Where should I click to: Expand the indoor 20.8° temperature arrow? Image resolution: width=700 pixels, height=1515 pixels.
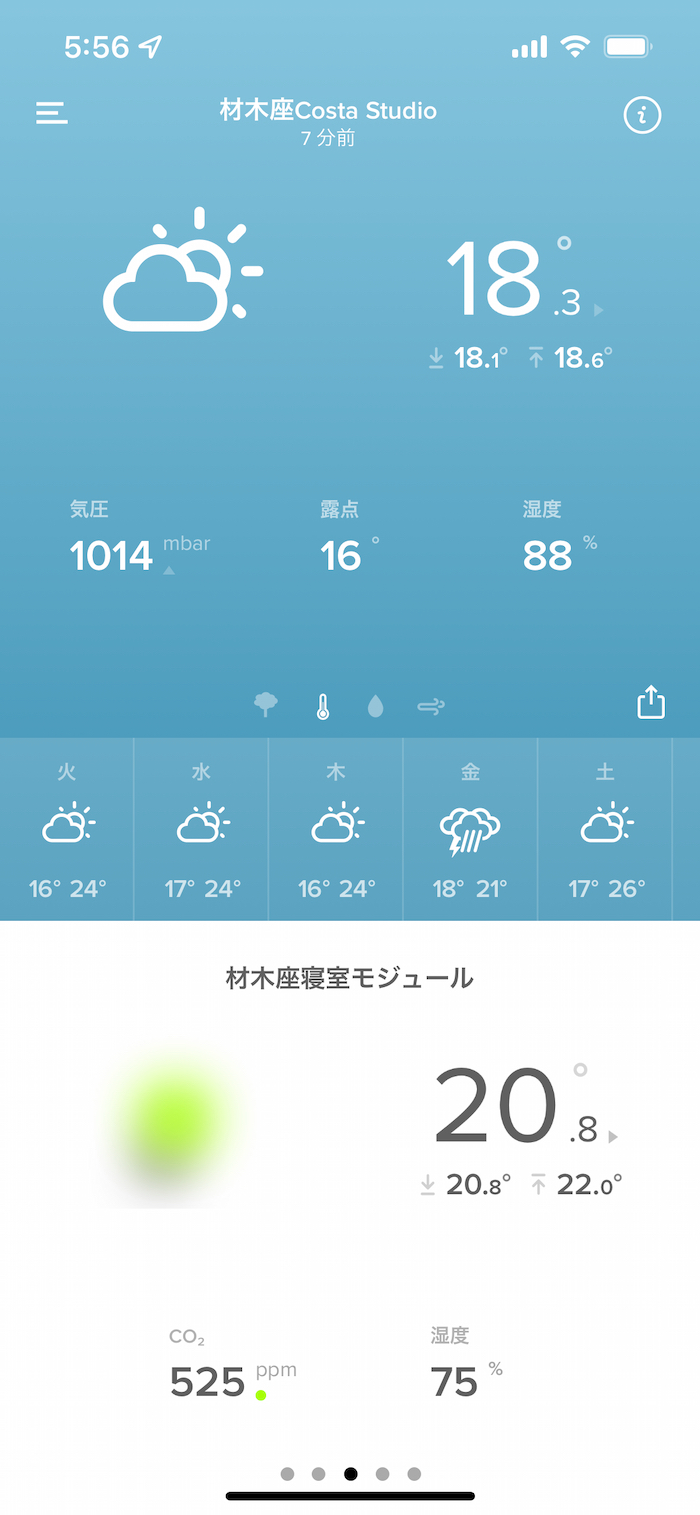tap(613, 1136)
